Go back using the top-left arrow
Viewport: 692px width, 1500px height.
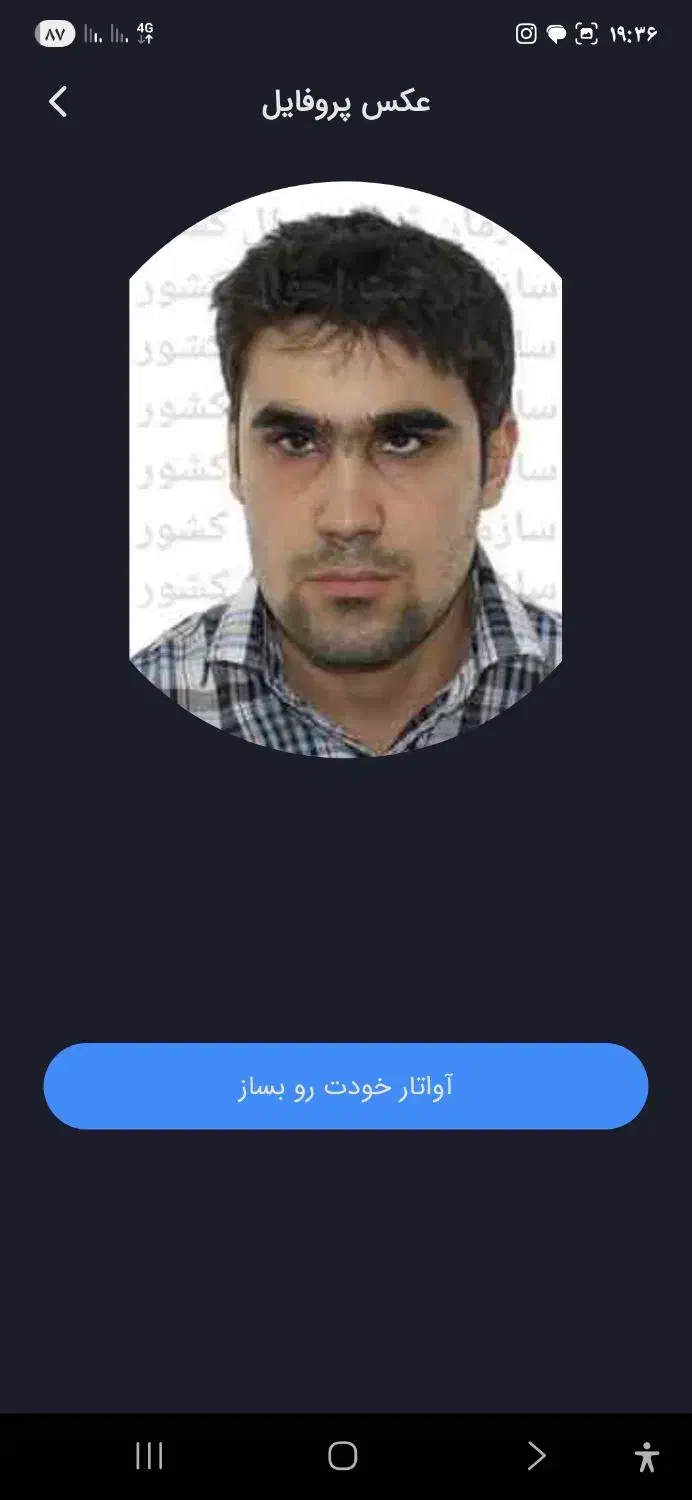click(x=58, y=102)
